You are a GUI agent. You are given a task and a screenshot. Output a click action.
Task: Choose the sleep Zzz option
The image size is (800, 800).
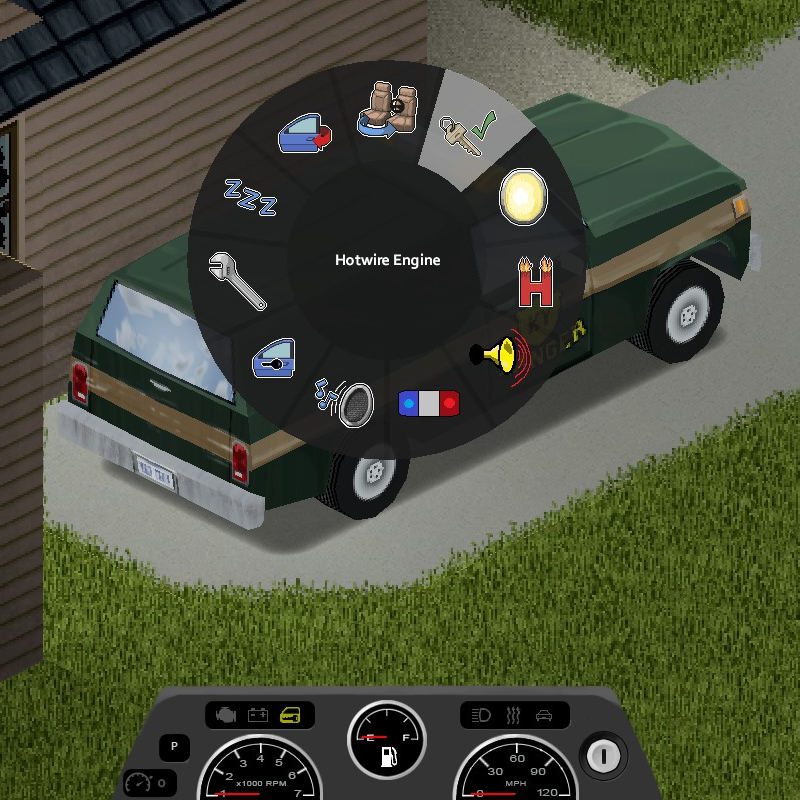click(x=250, y=196)
